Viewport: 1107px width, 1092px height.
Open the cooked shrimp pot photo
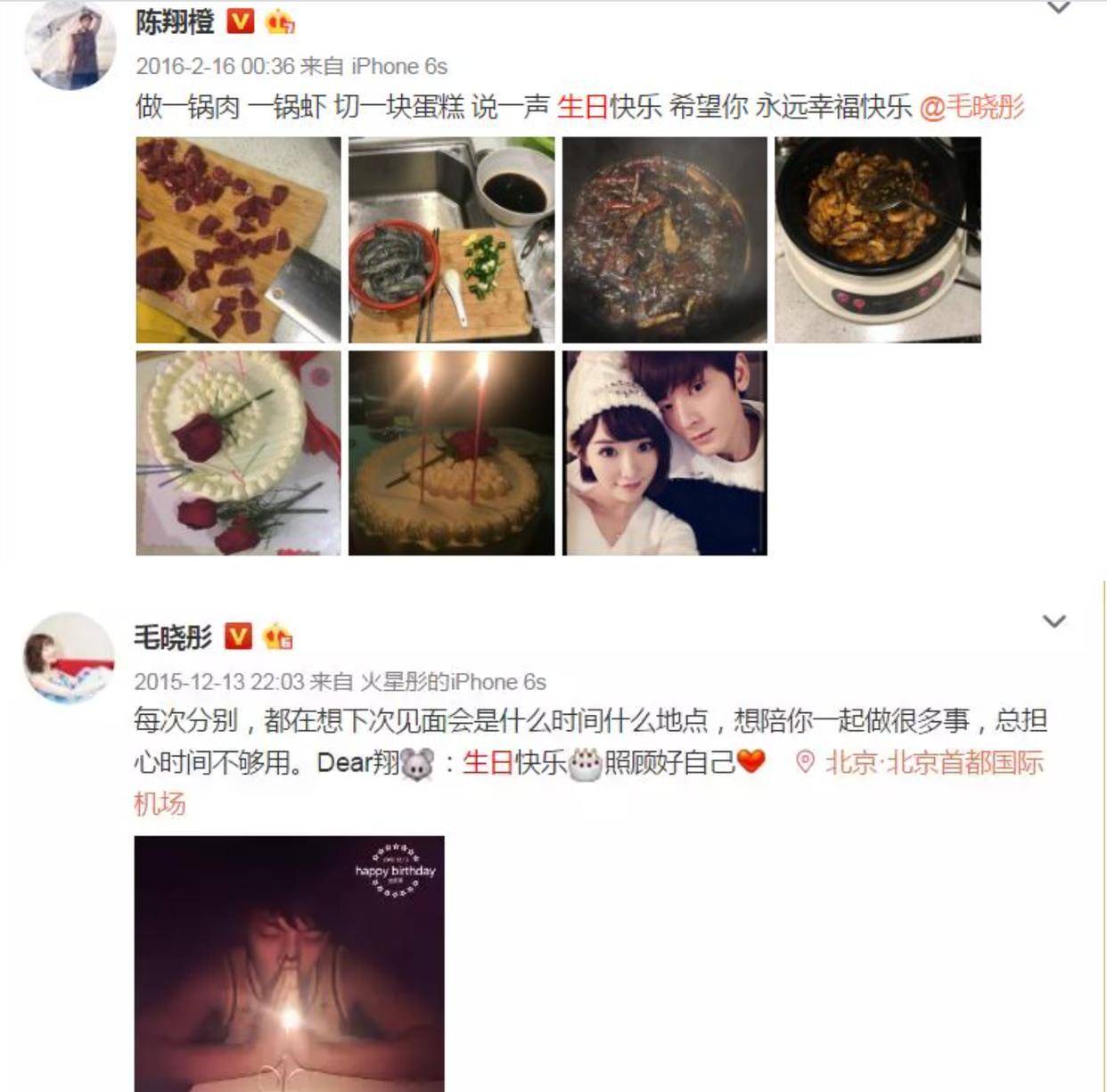[878, 240]
